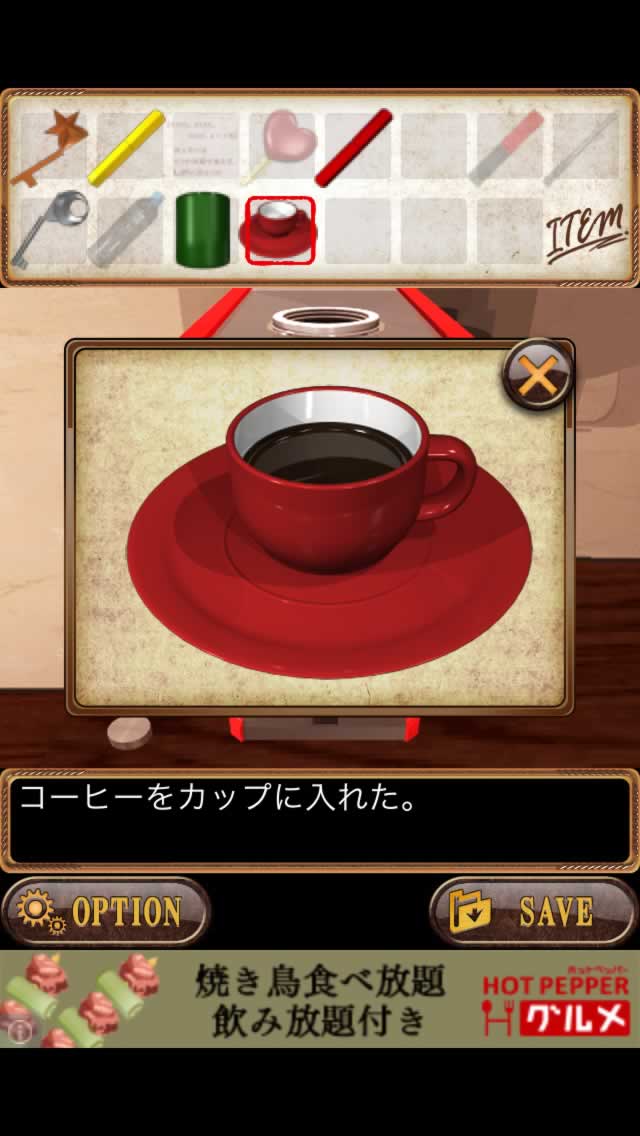Screen dimensions: 640x1136
Task: Select the pink heart lollipop item
Action: tap(279, 147)
